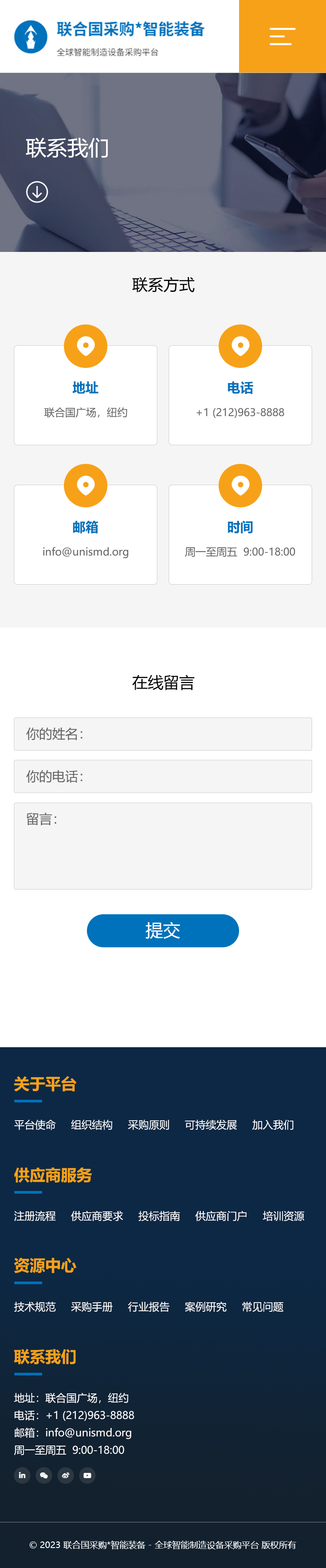Viewport: 326px width, 1568px height.
Task: View 投标指南 page
Action: click(159, 1216)
